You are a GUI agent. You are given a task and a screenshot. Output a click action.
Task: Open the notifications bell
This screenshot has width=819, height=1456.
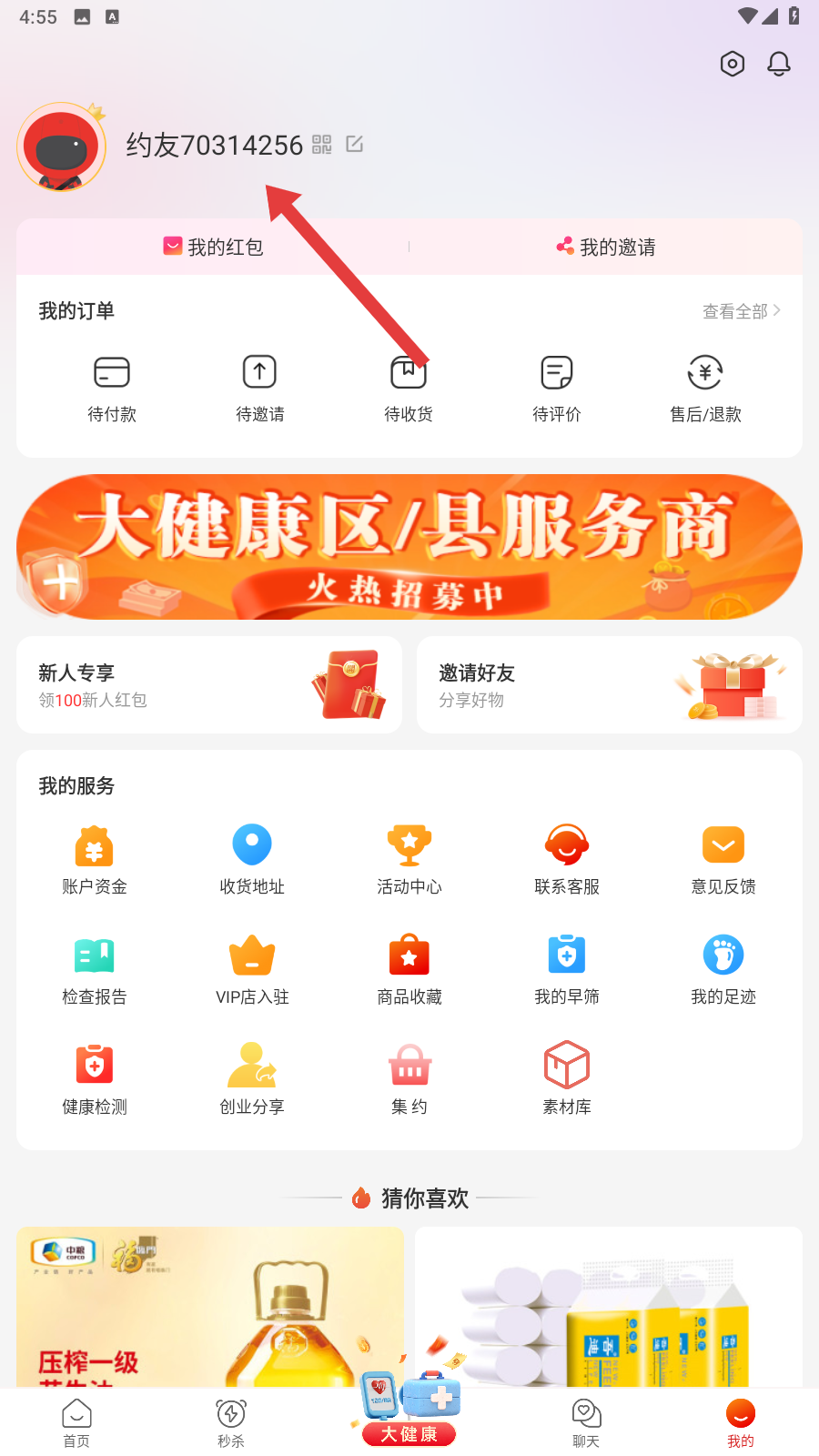(779, 64)
